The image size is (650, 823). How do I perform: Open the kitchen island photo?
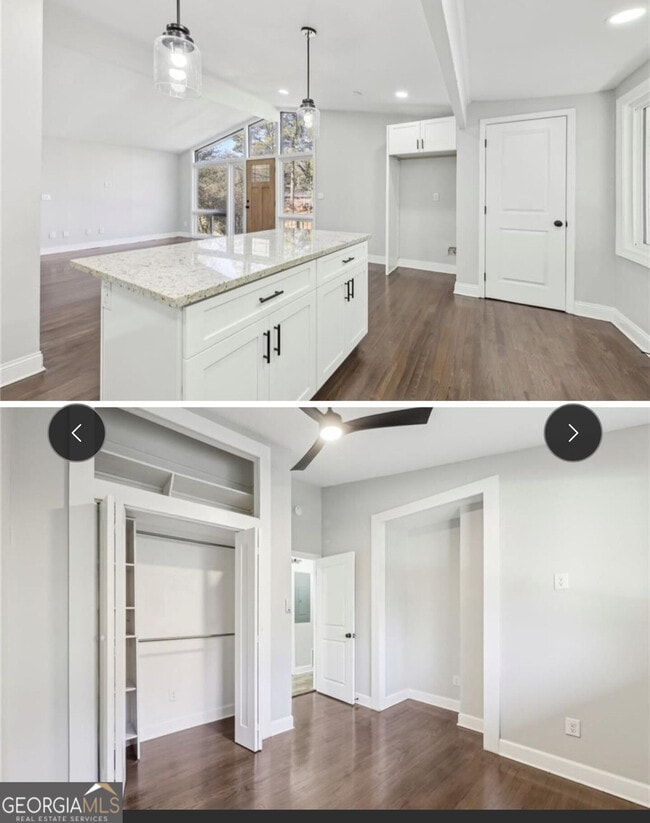pos(325,200)
